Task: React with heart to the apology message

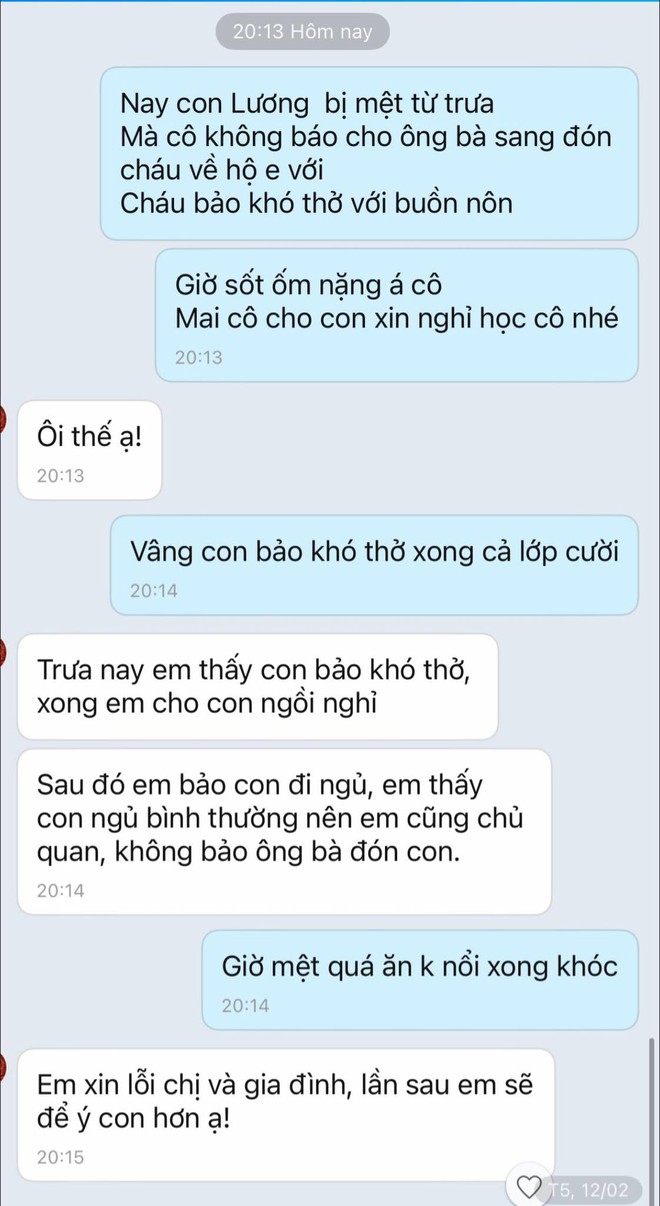Action: 526,1187
